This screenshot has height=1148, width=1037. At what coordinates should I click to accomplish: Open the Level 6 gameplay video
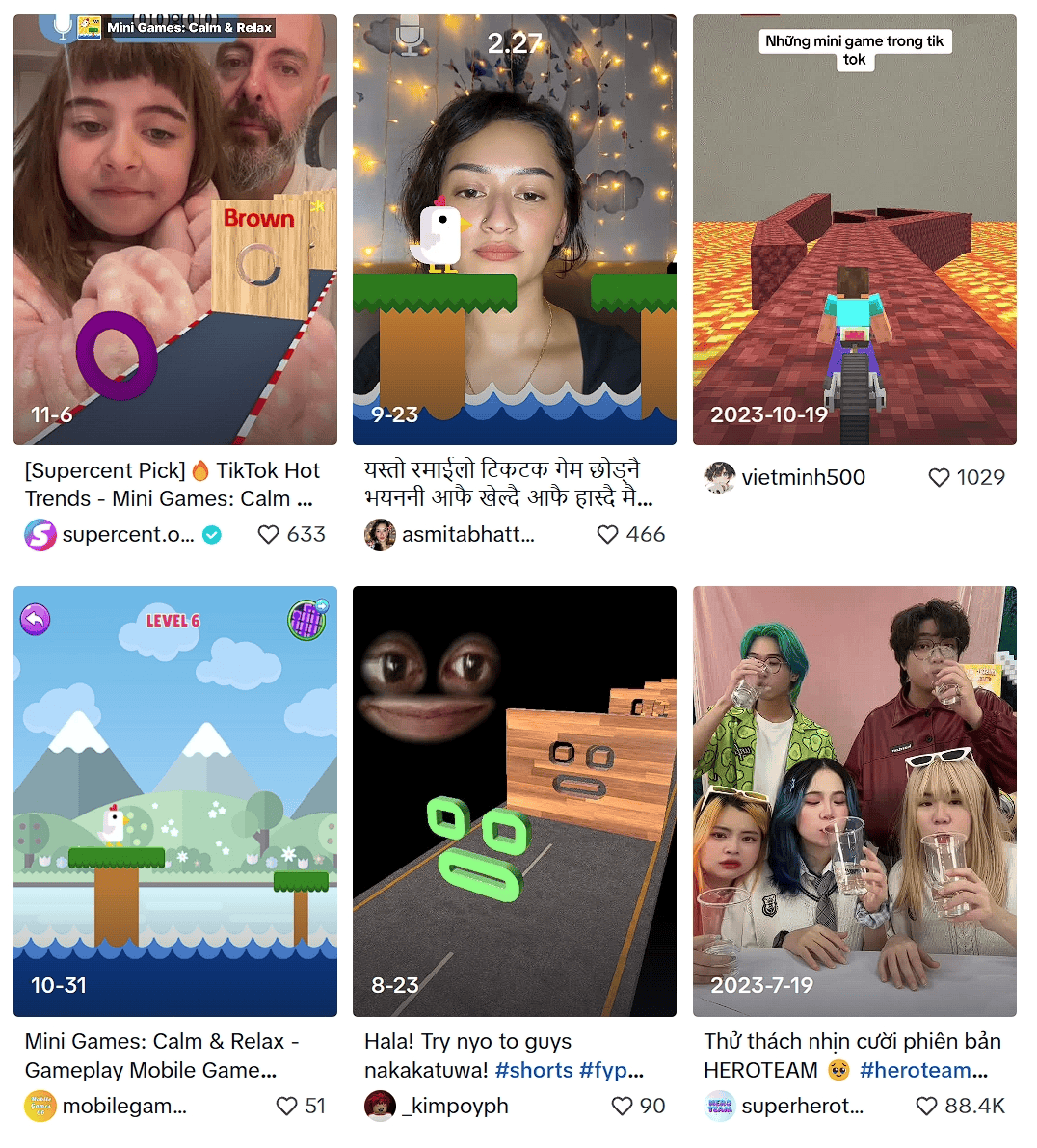point(174,800)
